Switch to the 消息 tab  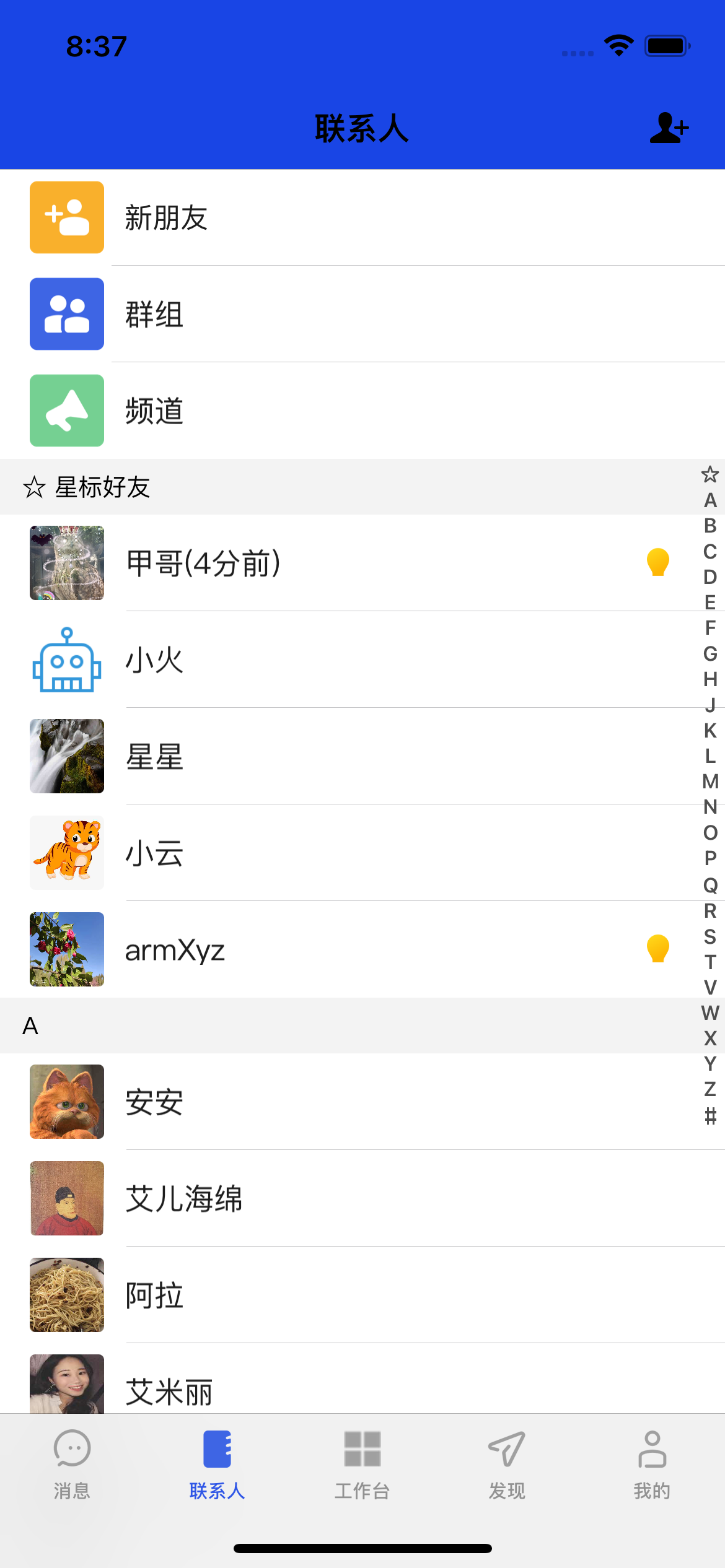point(72,1464)
